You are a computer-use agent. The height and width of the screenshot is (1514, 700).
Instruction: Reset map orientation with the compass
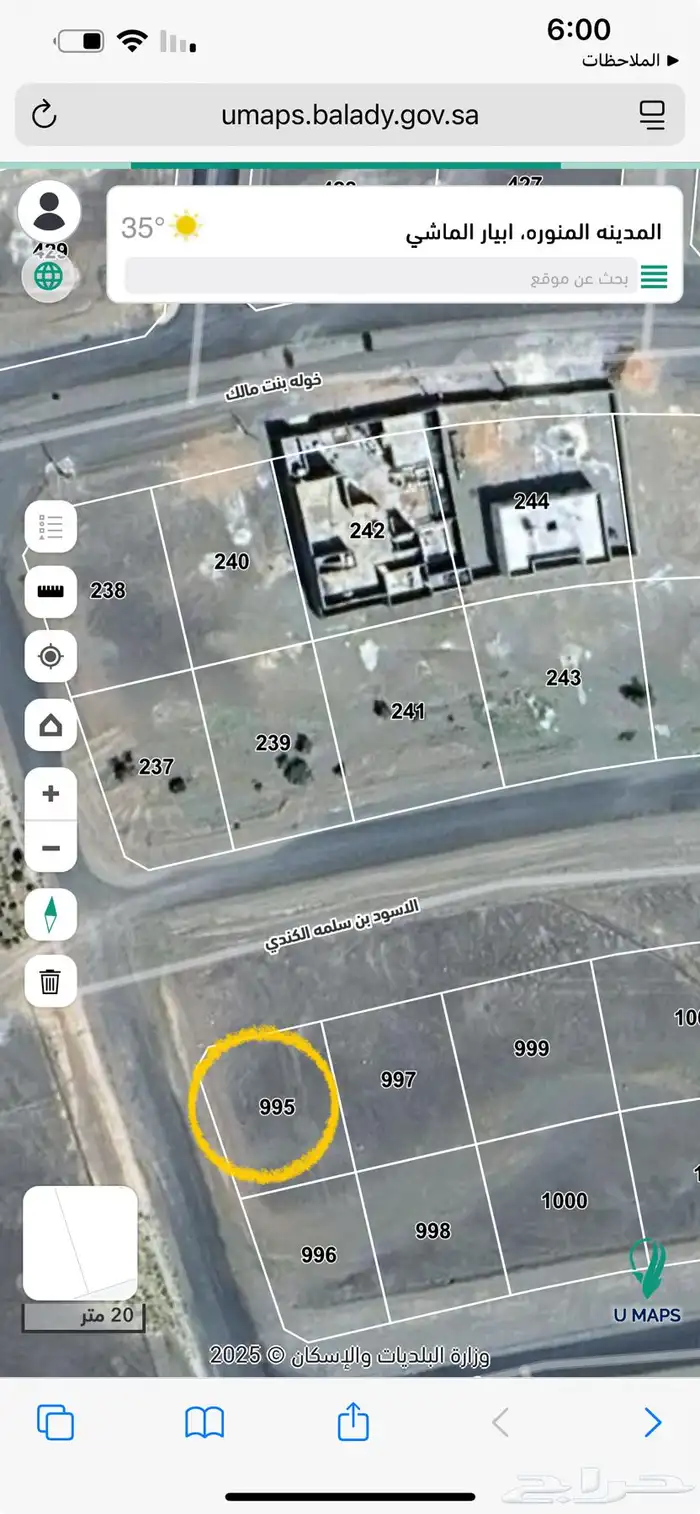coord(51,915)
